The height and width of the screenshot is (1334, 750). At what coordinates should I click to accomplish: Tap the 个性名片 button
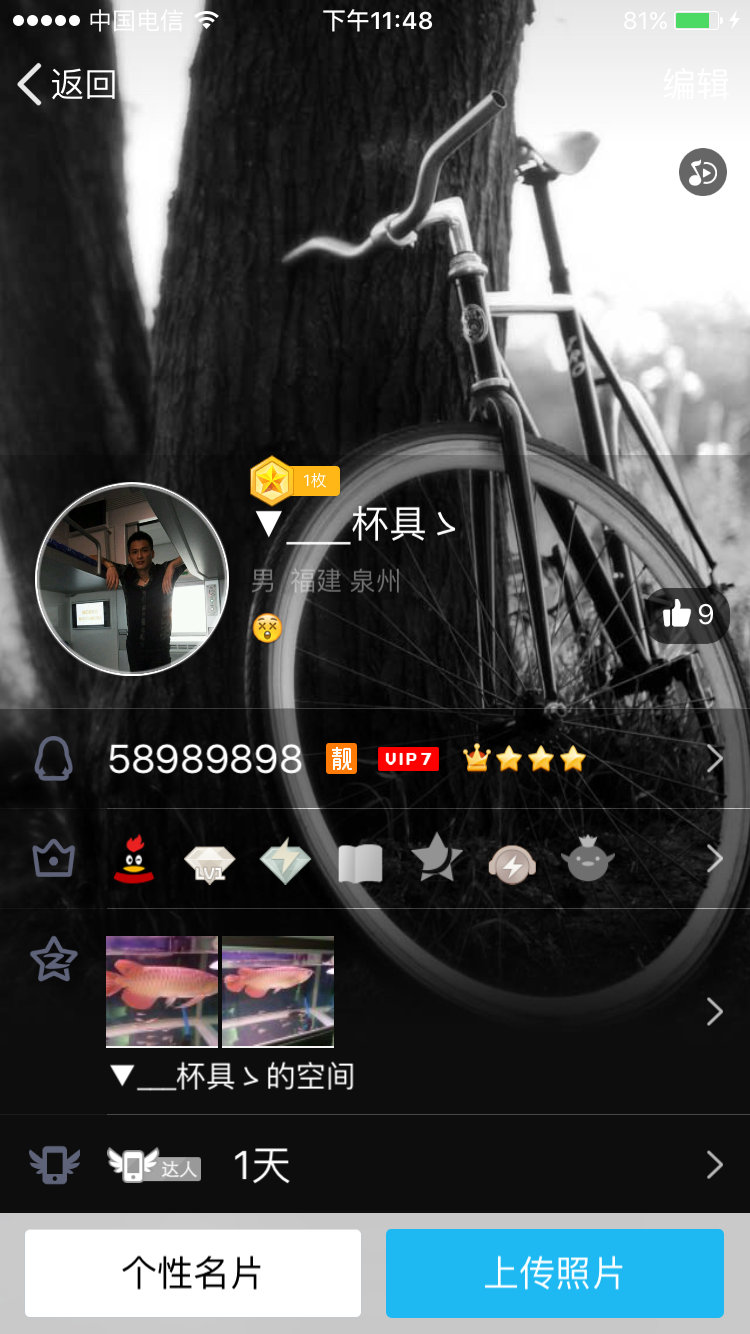(193, 1273)
